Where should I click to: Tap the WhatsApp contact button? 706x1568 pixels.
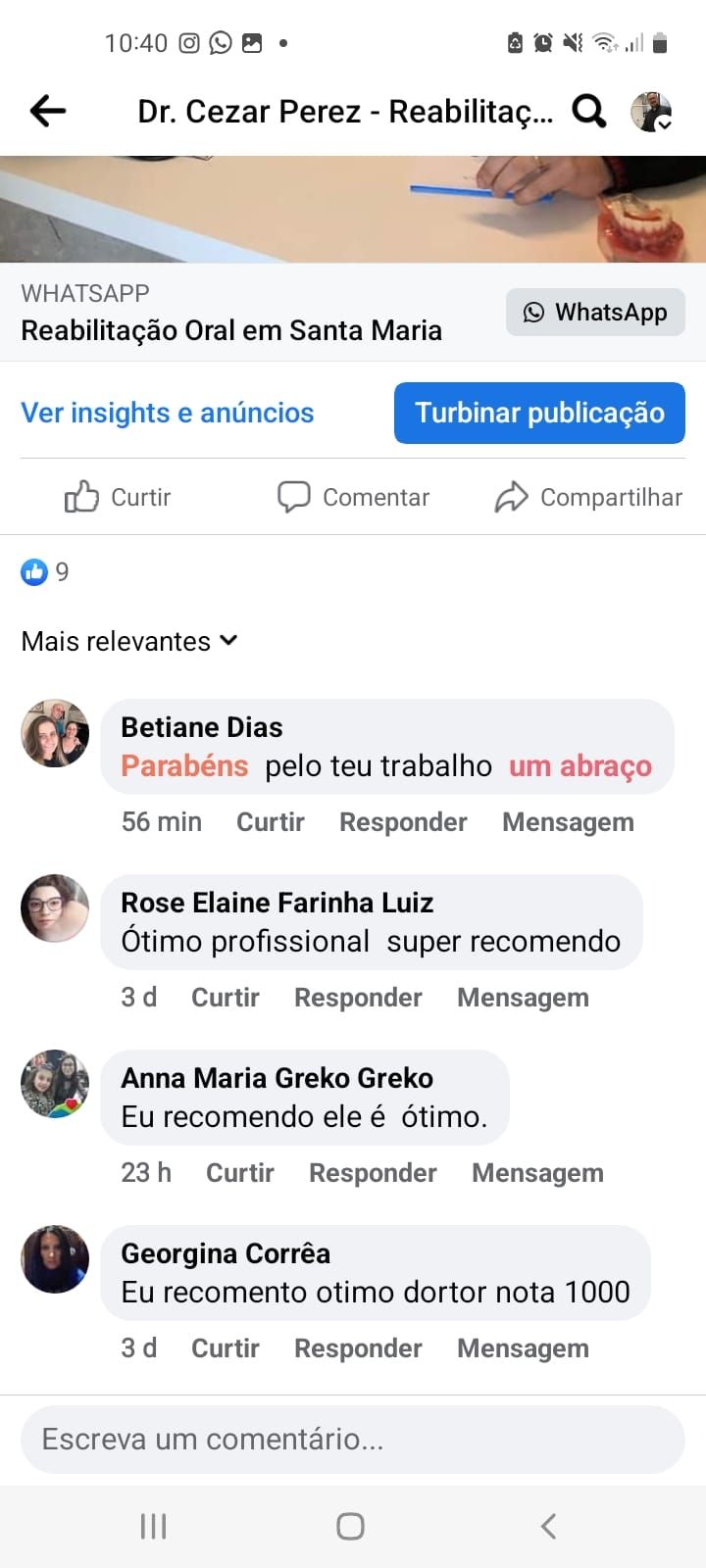pos(595,313)
